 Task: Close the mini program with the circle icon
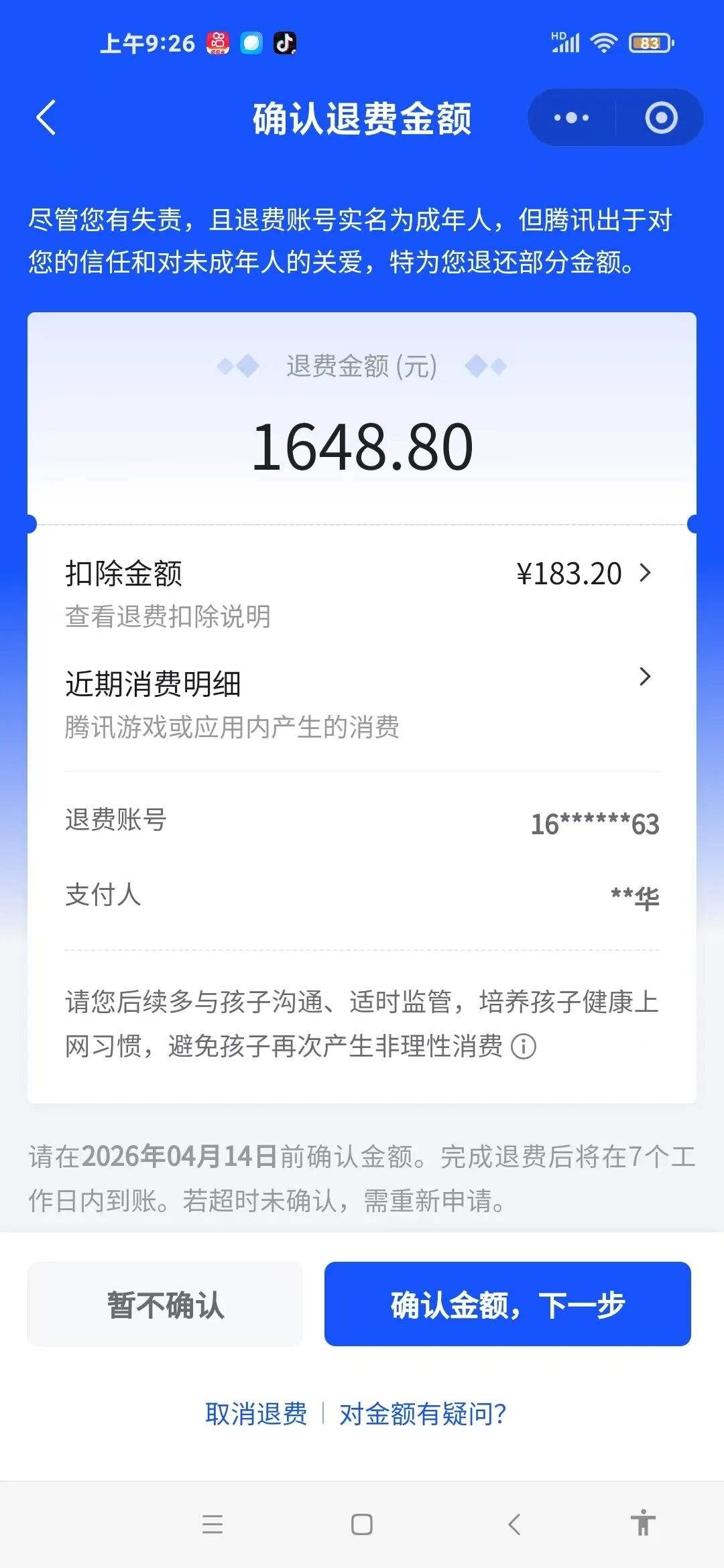click(661, 118)
